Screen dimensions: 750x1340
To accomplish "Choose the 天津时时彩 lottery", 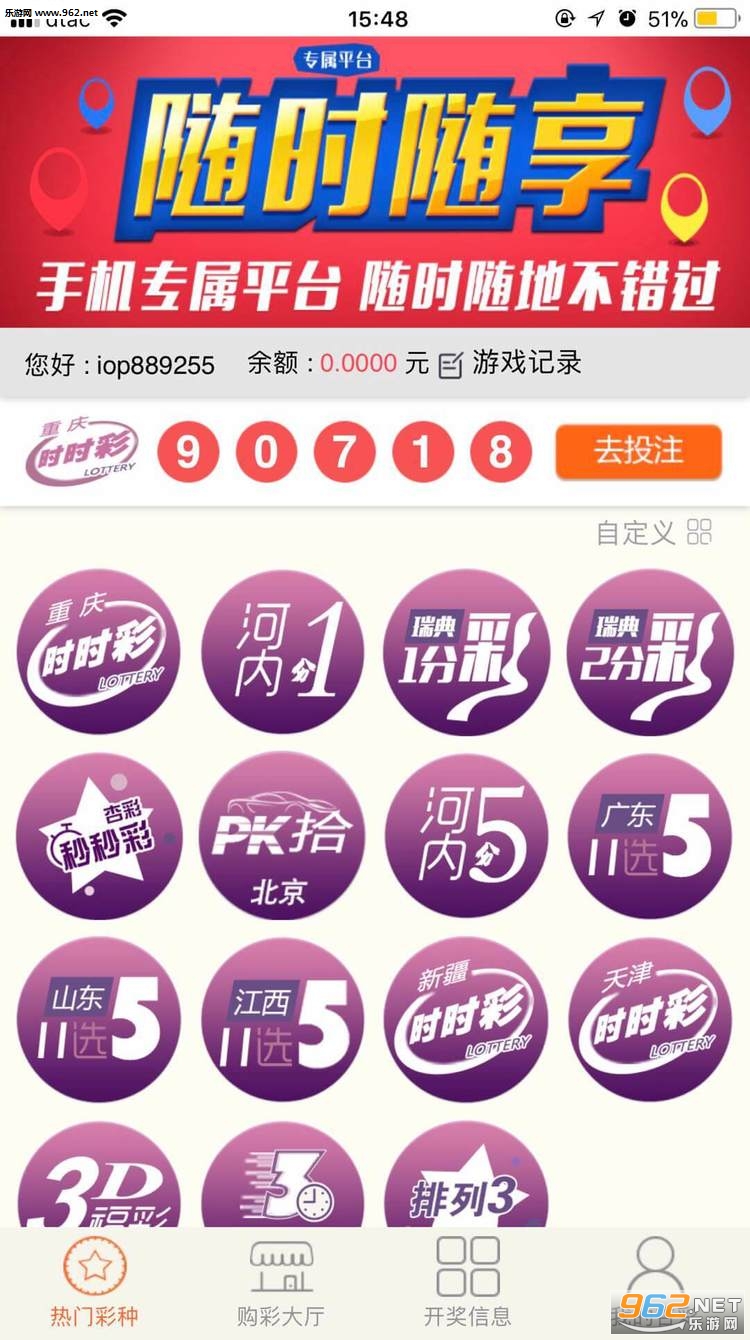I will (650, 1020).
